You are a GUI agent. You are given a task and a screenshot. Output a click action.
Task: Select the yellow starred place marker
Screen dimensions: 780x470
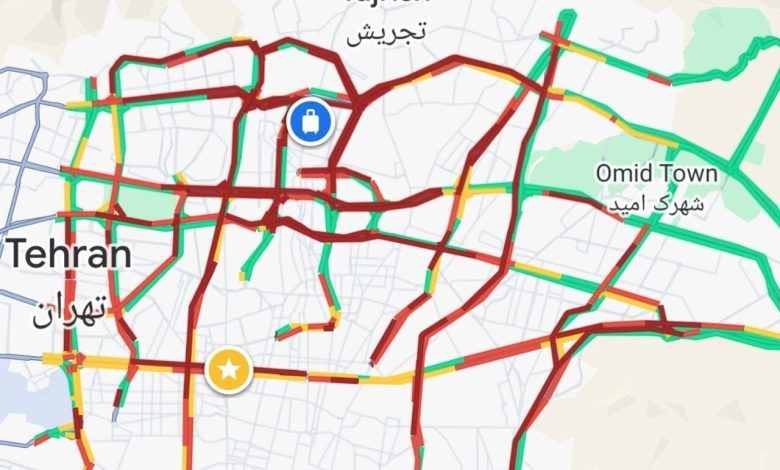[x=229, y=370]
